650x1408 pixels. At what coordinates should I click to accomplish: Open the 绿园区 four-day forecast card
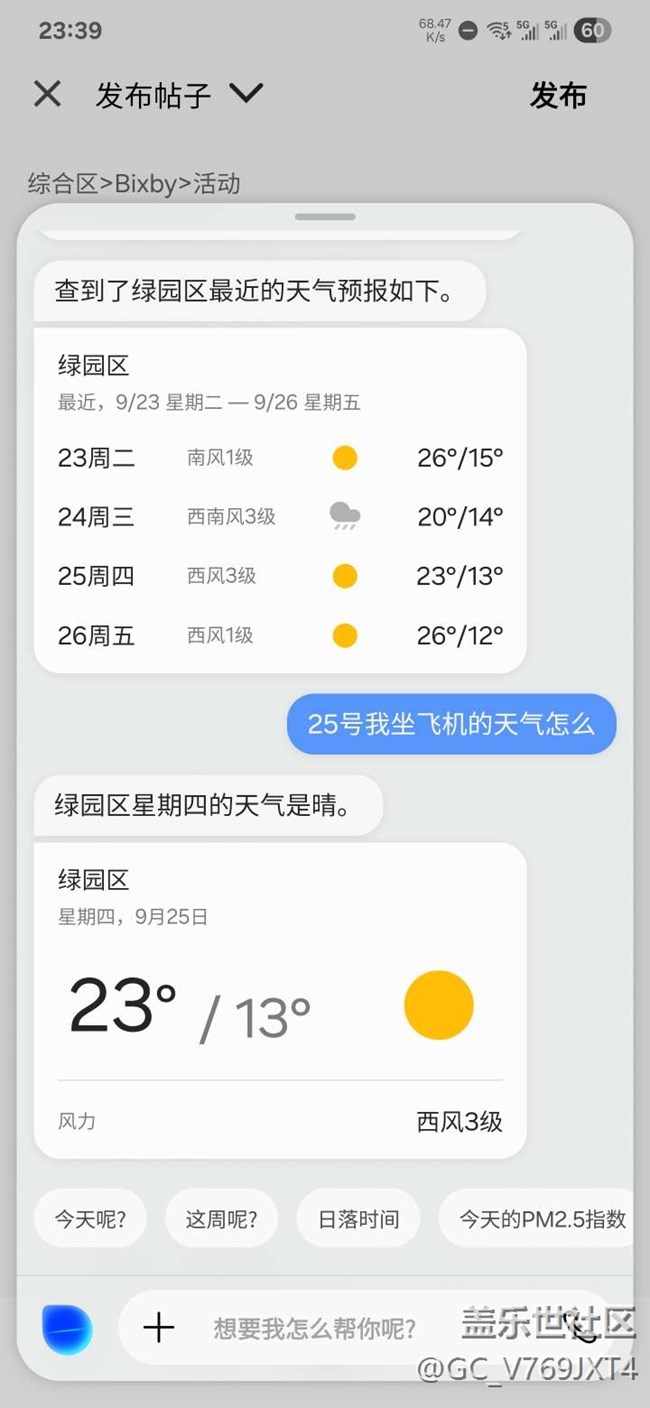(x=280, y=500)
